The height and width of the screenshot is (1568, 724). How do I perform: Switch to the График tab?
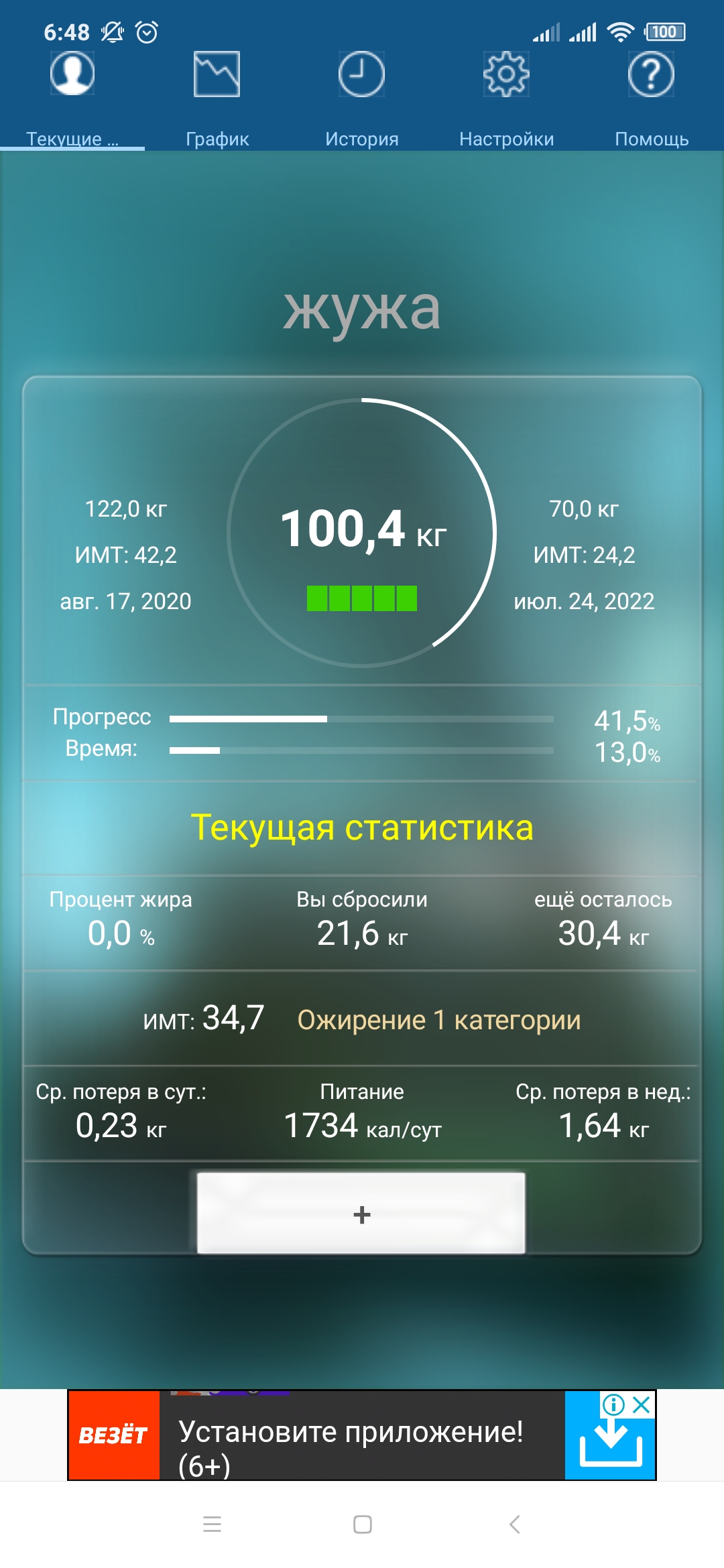pos(217,101)
